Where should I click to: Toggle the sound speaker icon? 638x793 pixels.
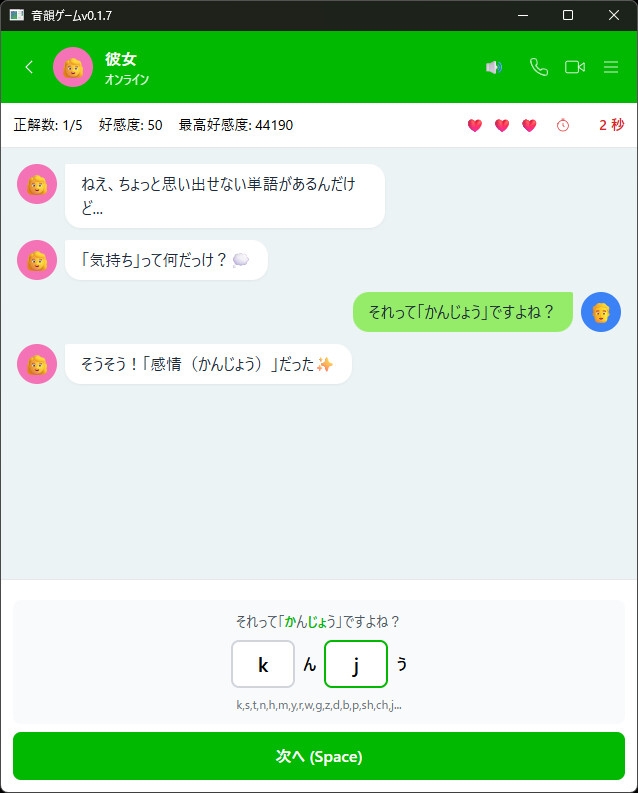pyautogui.click(x=494, y=67)
